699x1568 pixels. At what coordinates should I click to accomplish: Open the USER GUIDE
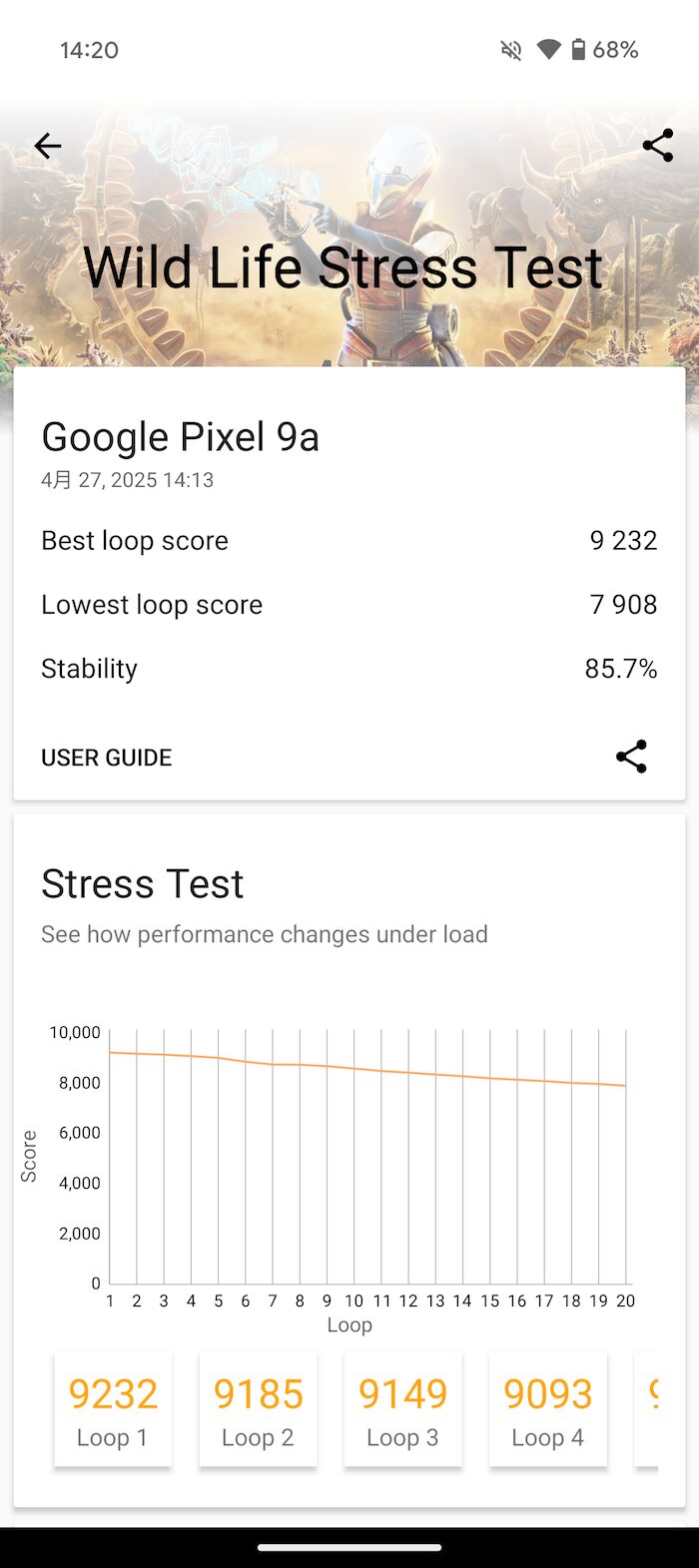point(106,758)
